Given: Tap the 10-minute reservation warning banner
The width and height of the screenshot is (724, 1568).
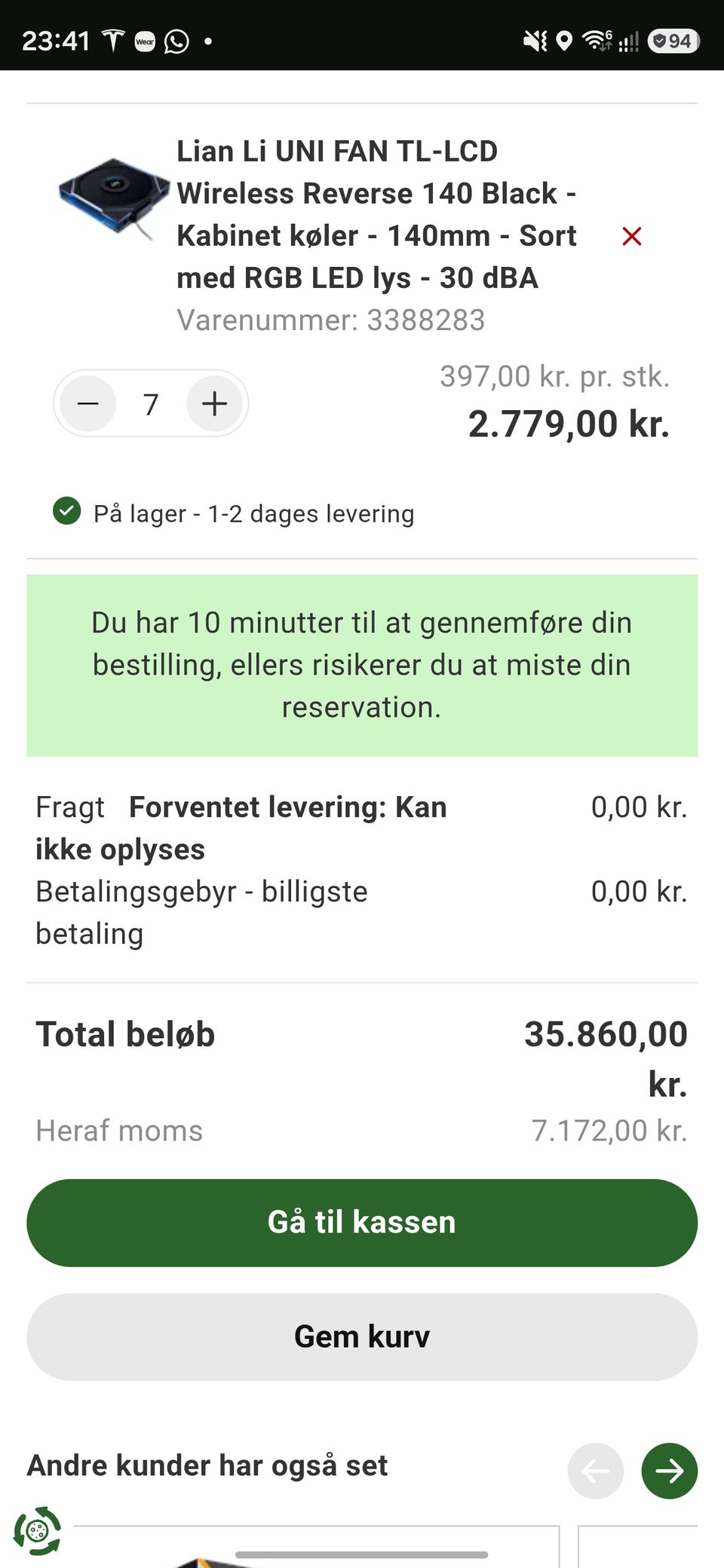Looking at the screenshot, I should [361, 664].
